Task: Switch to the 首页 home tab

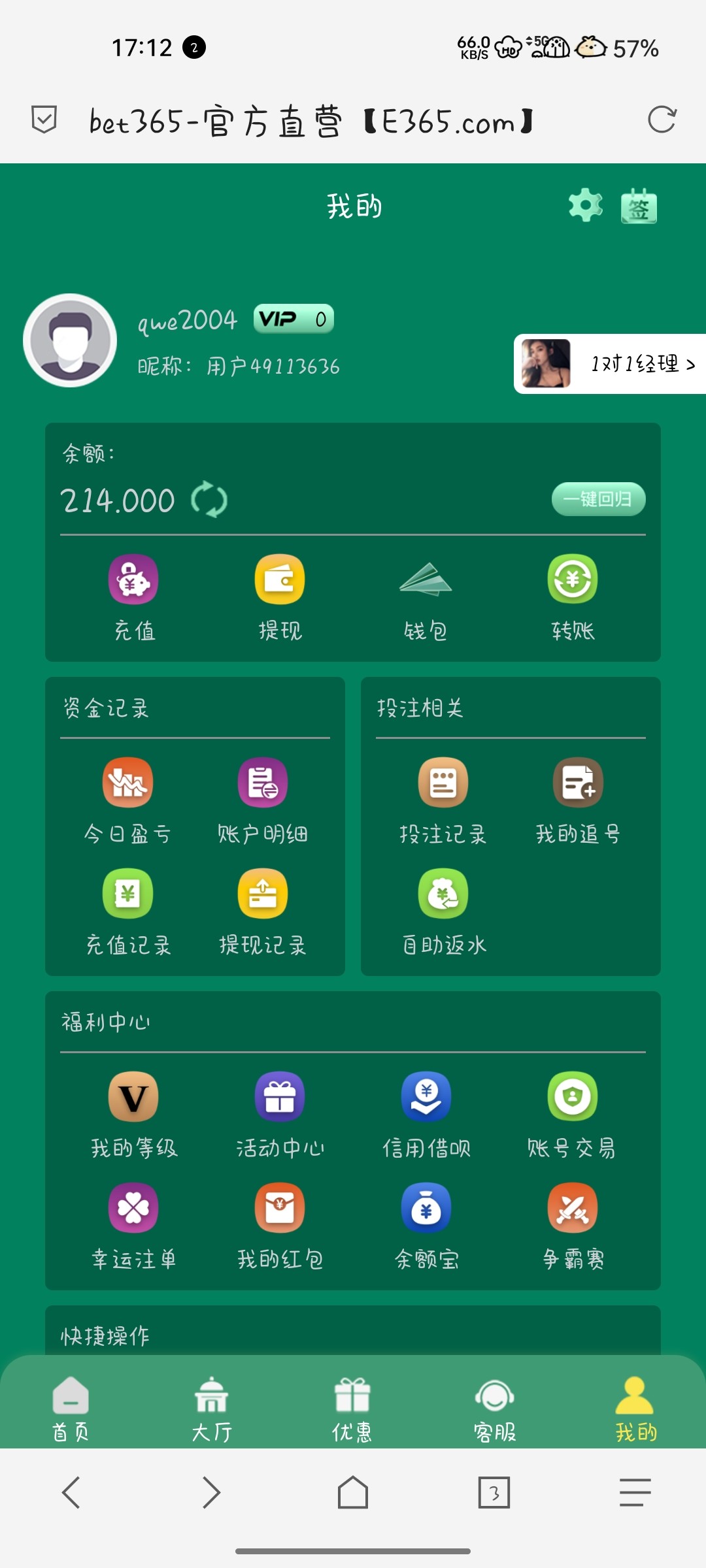Action: point(71,1409)
